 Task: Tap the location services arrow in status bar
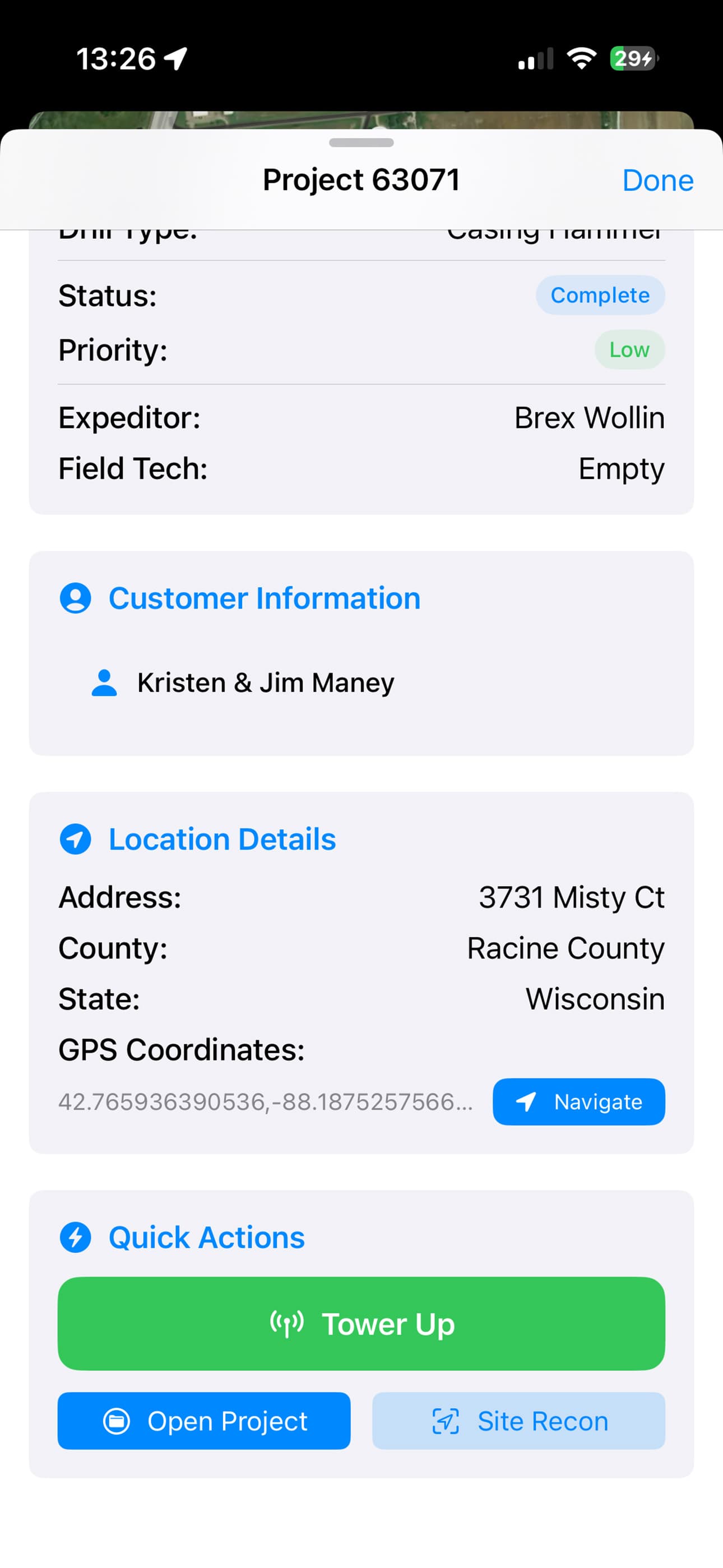pyautogui.click(x=175, y=58)
